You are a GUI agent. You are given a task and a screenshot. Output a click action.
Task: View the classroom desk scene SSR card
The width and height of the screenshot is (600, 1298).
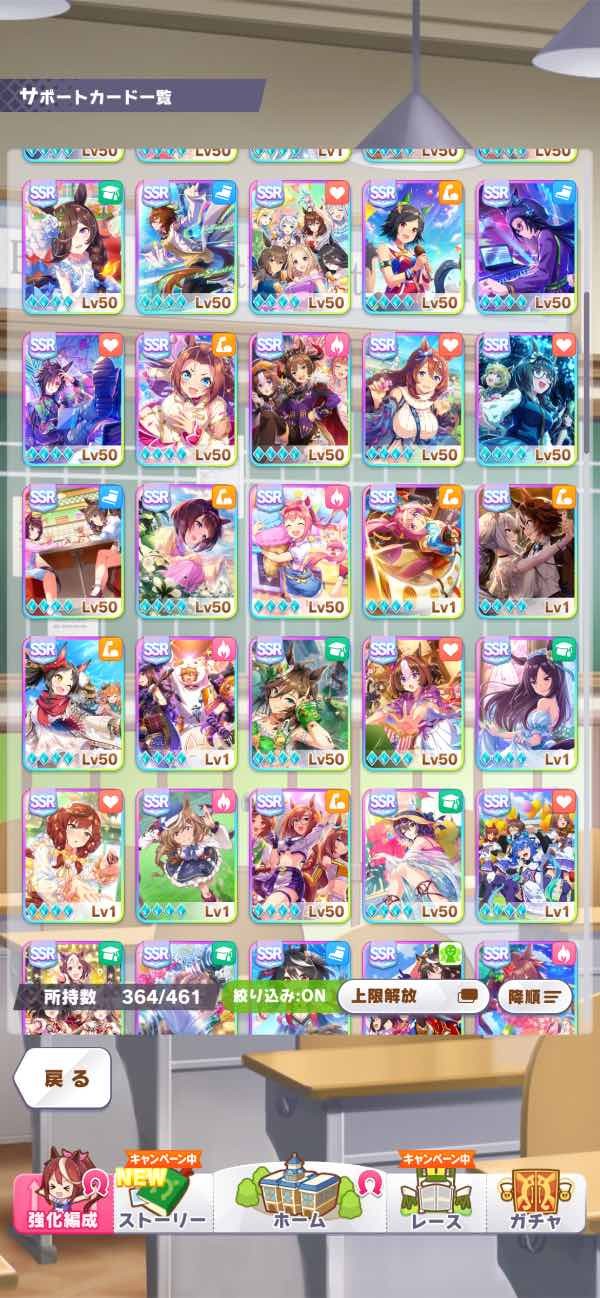click(x=73, y=551)
